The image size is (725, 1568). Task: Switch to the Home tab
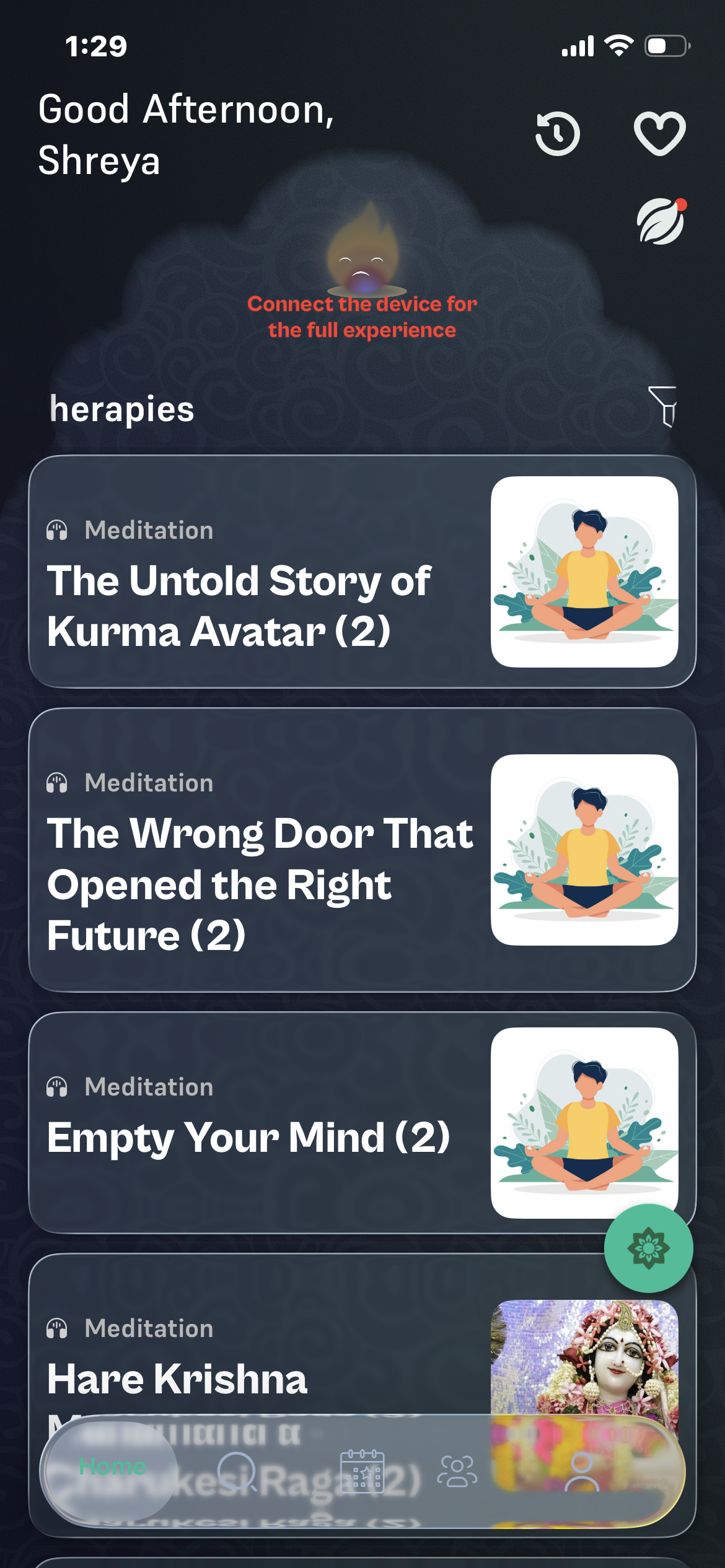point(112,1467)
